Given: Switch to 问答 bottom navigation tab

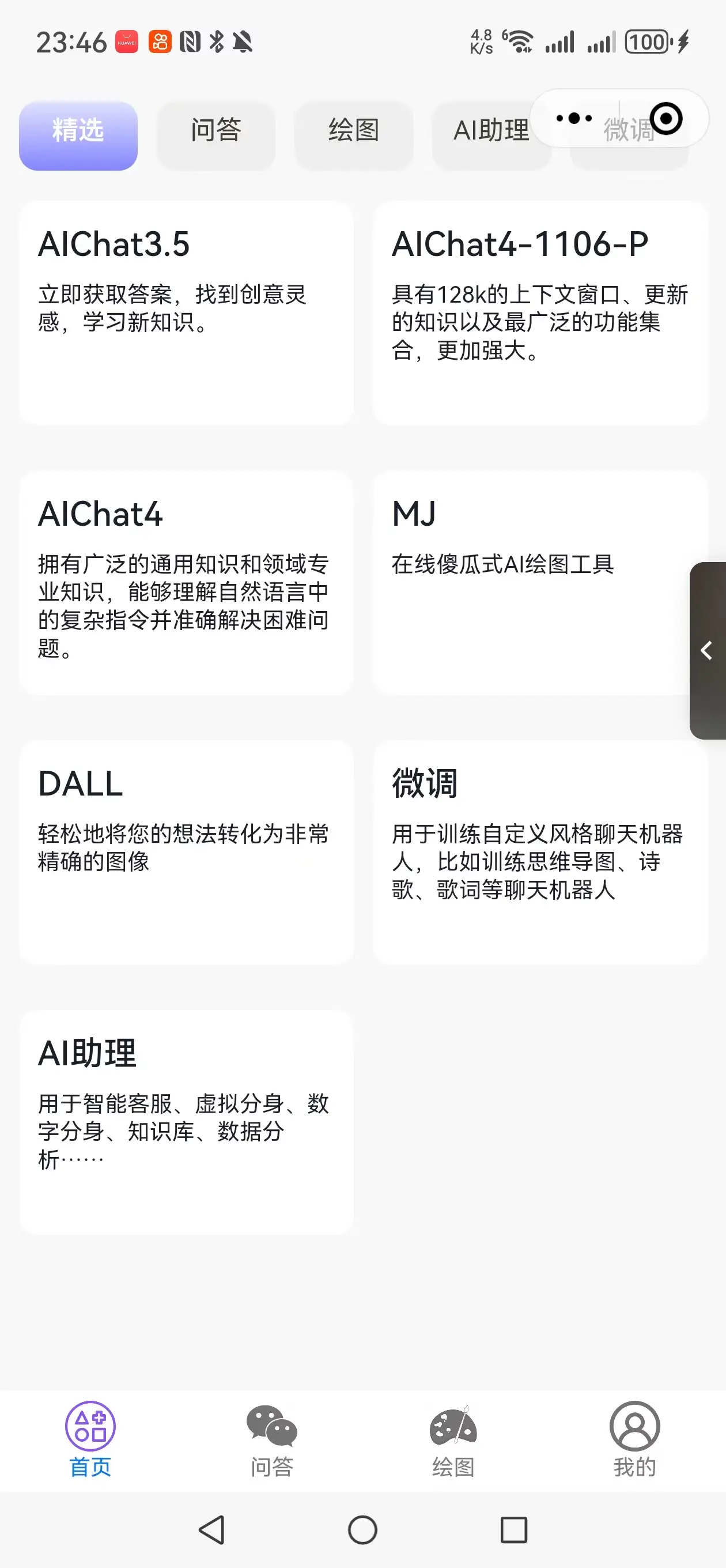Looking at the screenshot, I should click(x=271, y=1439).
